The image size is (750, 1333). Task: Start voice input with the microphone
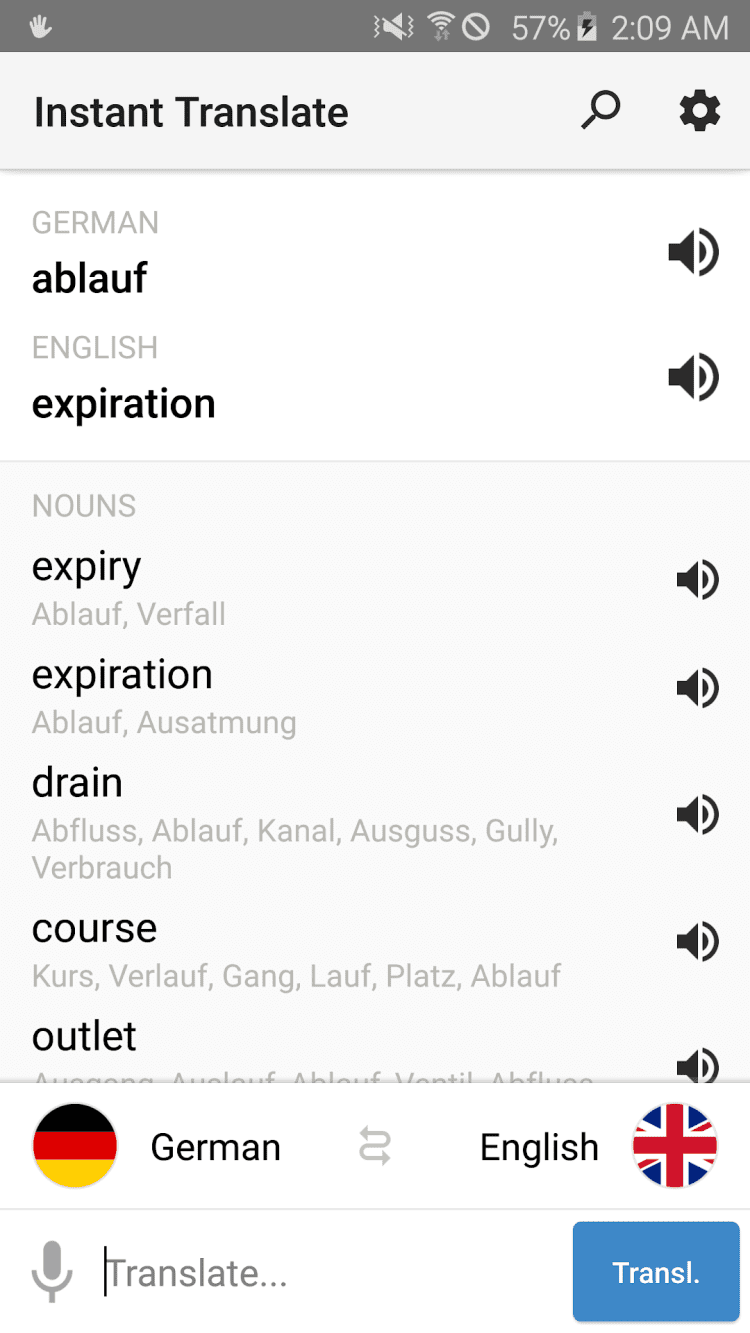[52, 1272]
